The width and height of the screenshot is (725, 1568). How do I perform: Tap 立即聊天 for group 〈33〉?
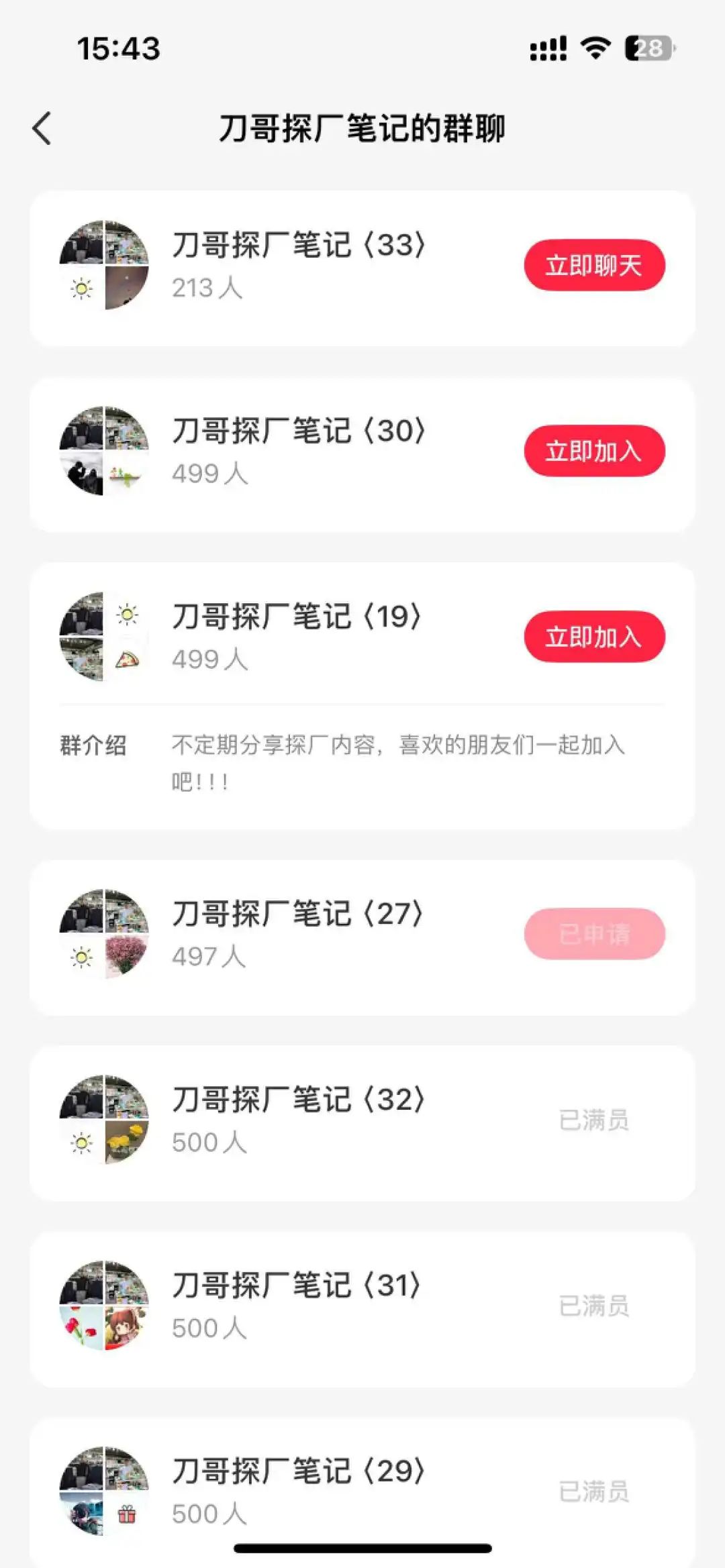594,266
